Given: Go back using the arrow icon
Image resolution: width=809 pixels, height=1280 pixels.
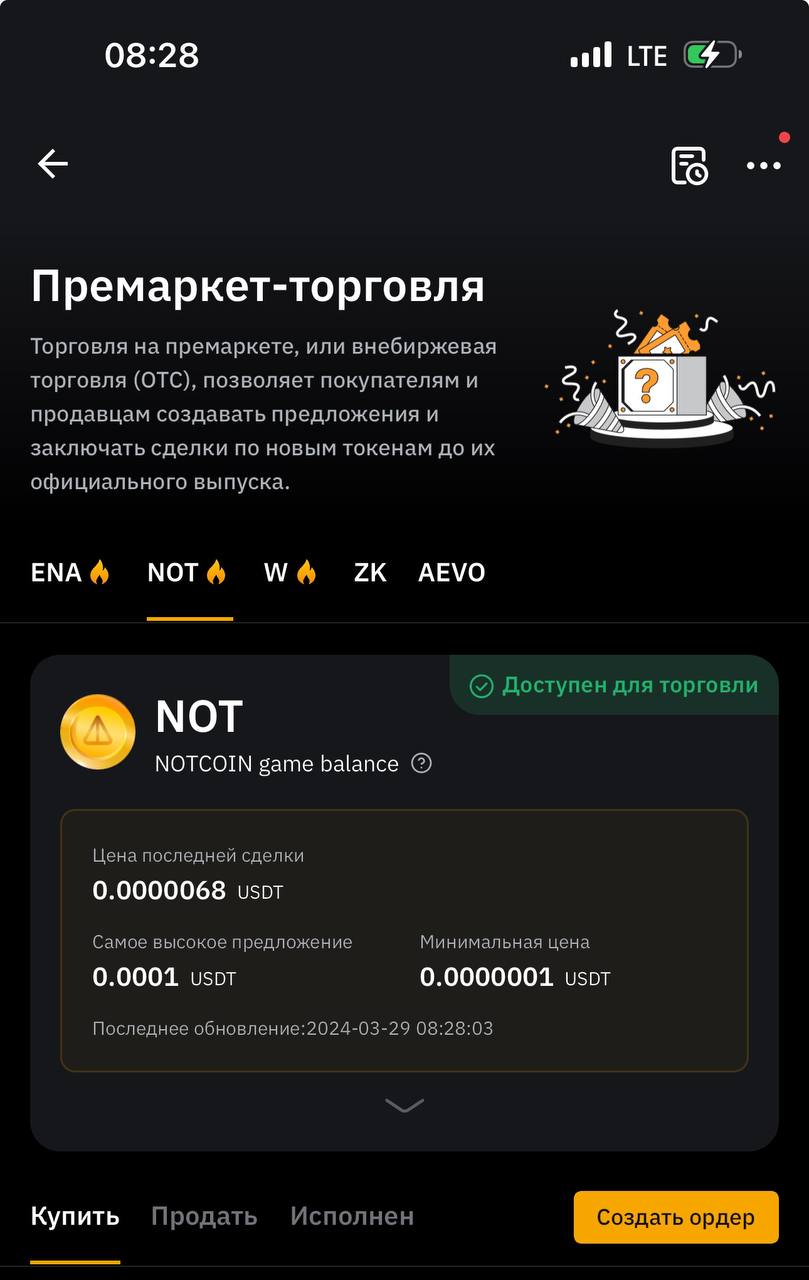Looking at the screenshot, I should tap(53, 164).
